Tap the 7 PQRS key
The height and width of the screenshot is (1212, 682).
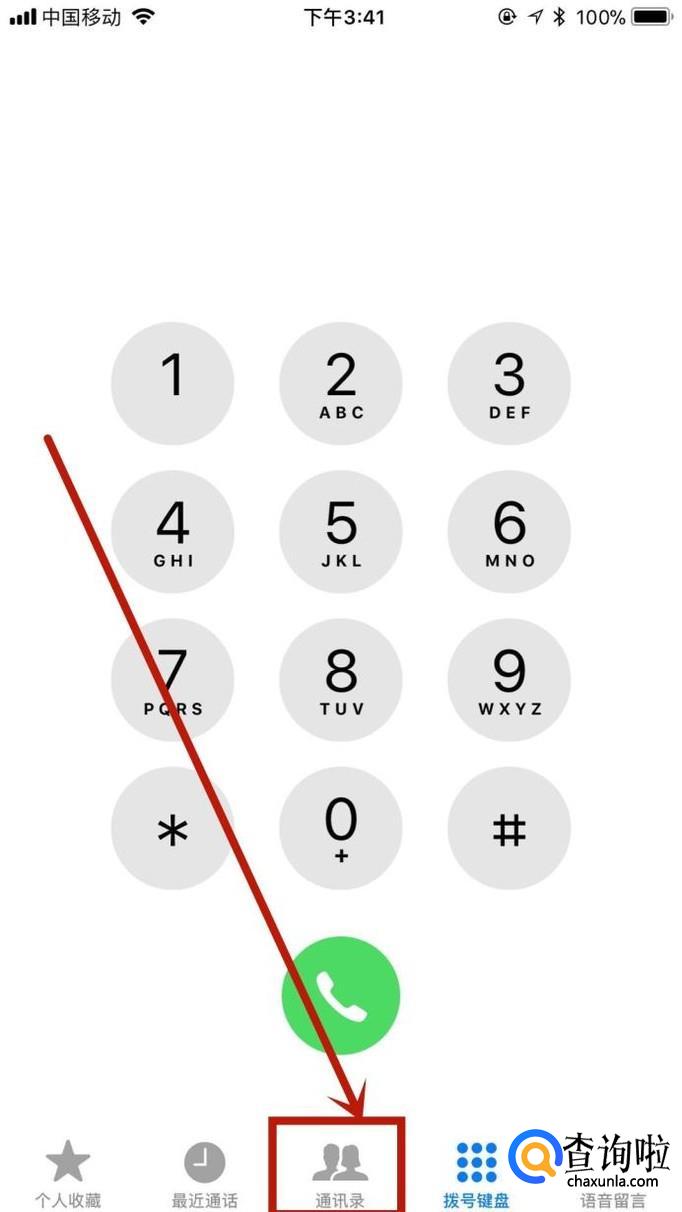[173, 680]
